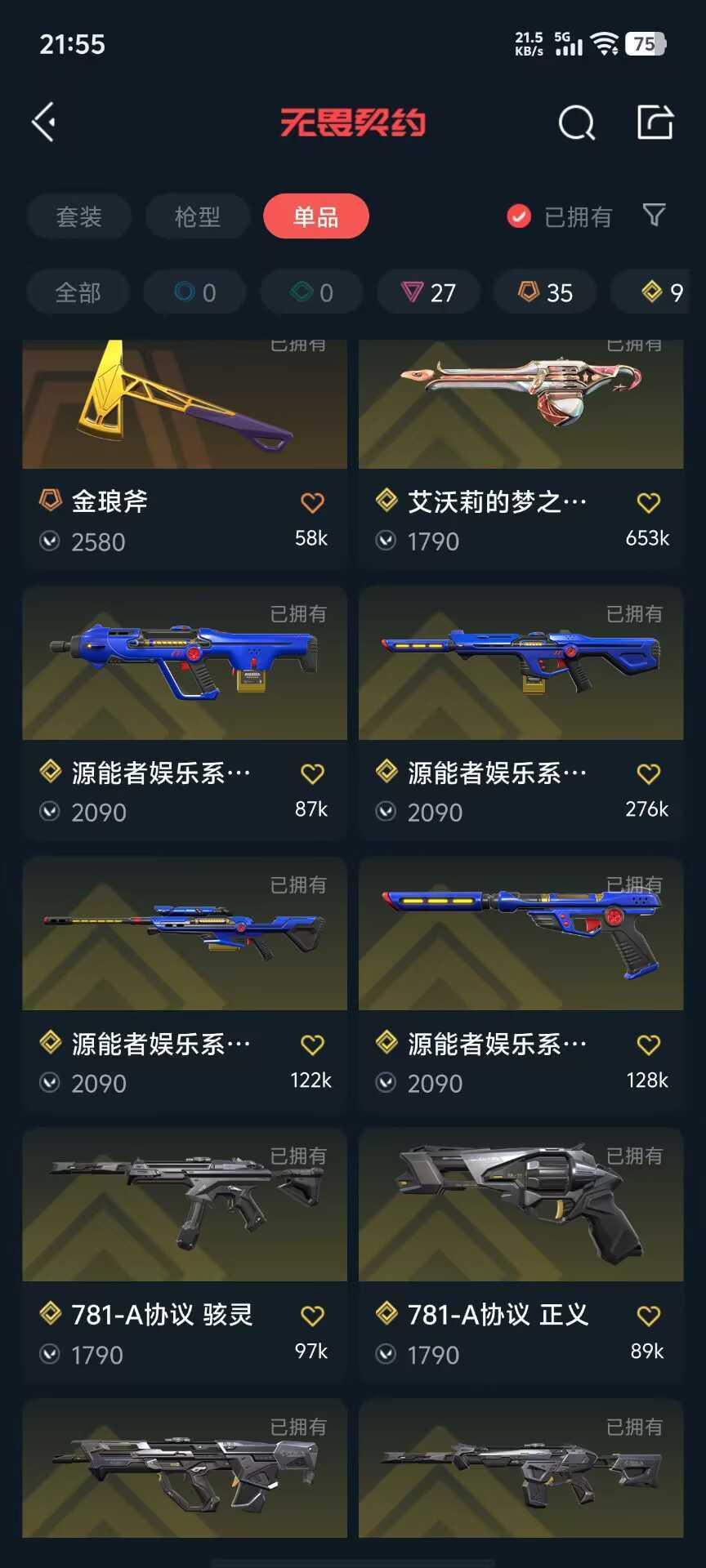Filter by the yellow rarity chip showing 9

click(x=662, y=292)
